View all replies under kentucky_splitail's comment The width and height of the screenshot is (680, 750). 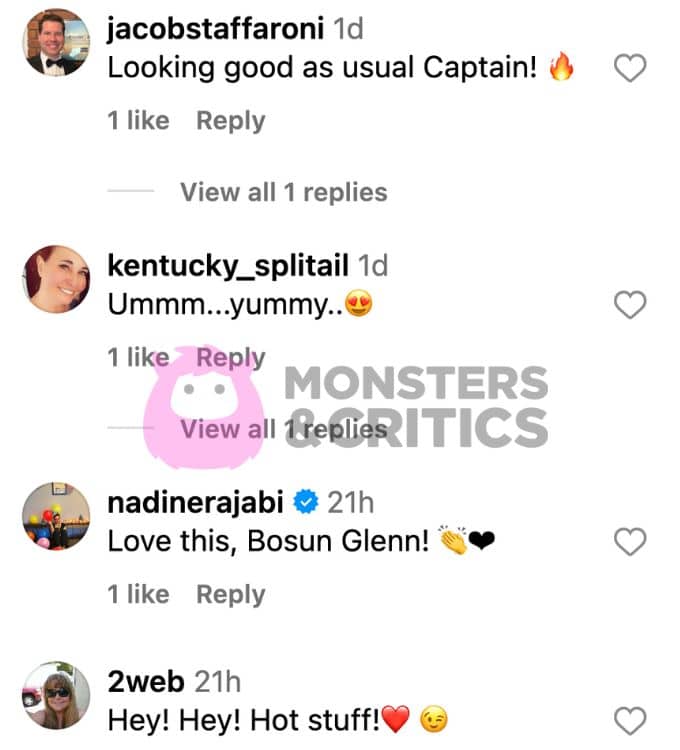(x=283, y=429)
